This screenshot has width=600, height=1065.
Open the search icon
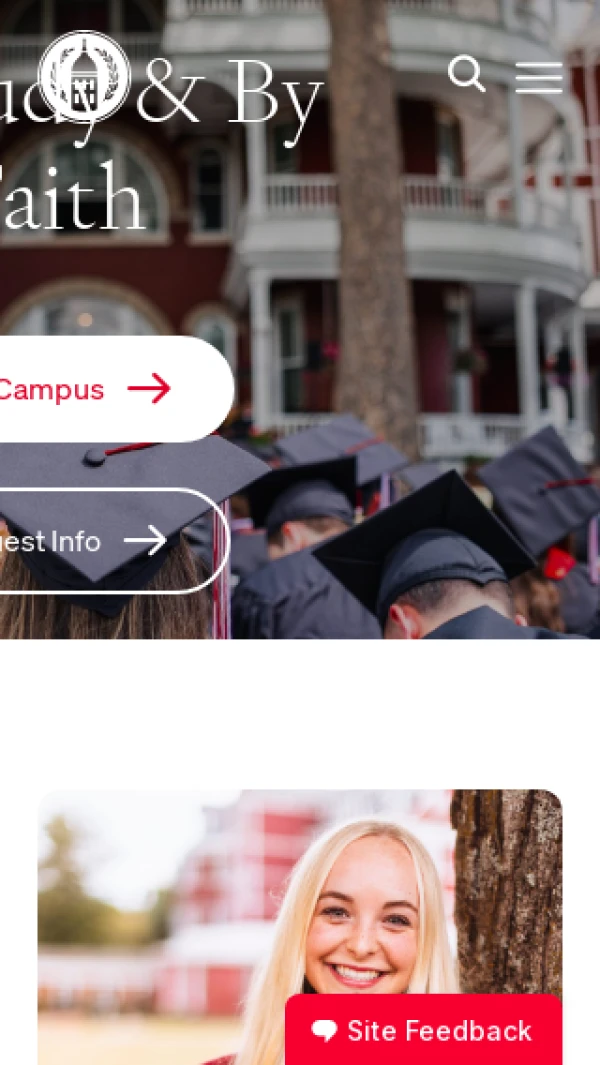[466, 74]
